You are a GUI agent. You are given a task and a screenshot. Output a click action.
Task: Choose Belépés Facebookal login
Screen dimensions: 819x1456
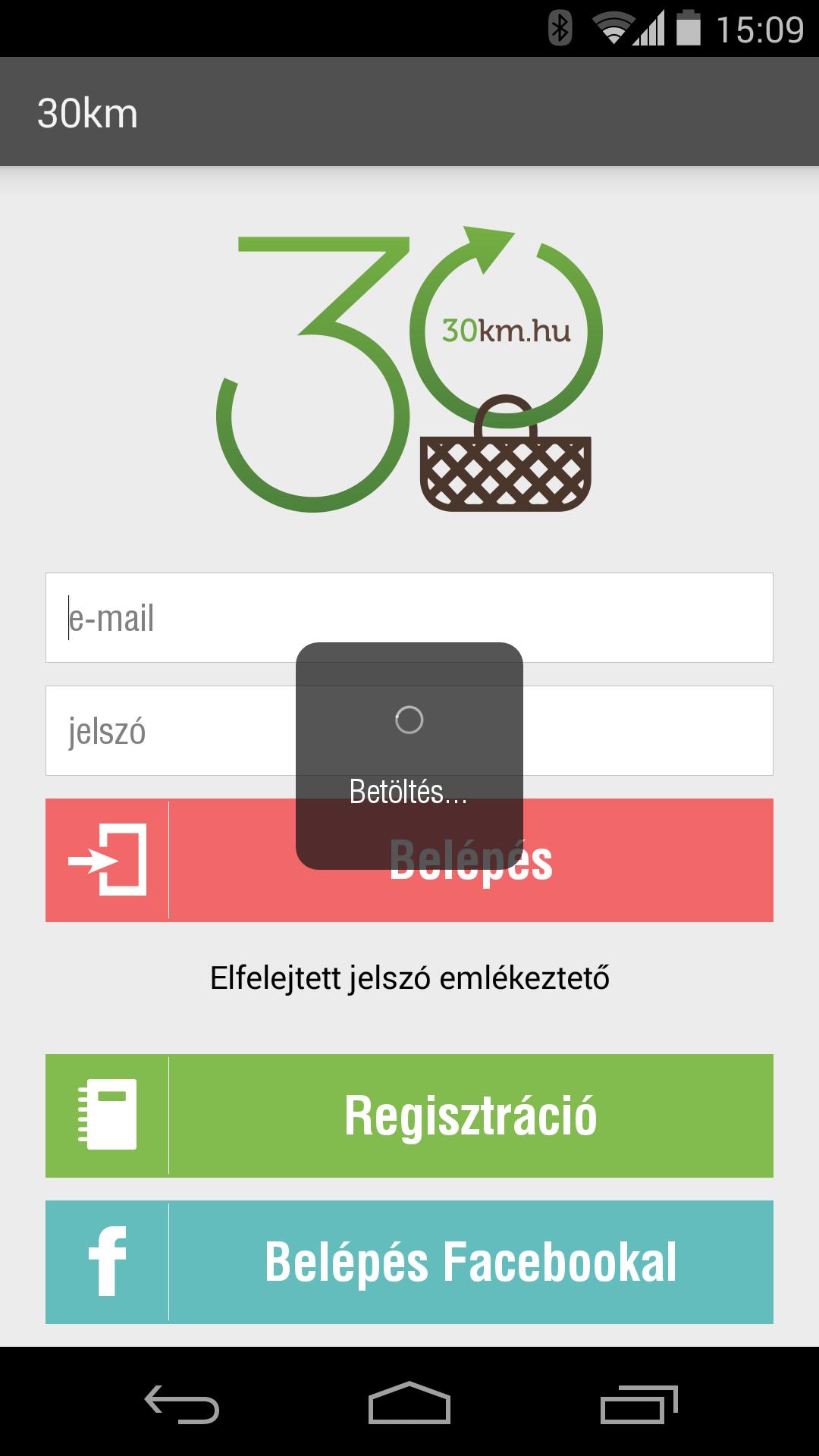pos(409,1262)
